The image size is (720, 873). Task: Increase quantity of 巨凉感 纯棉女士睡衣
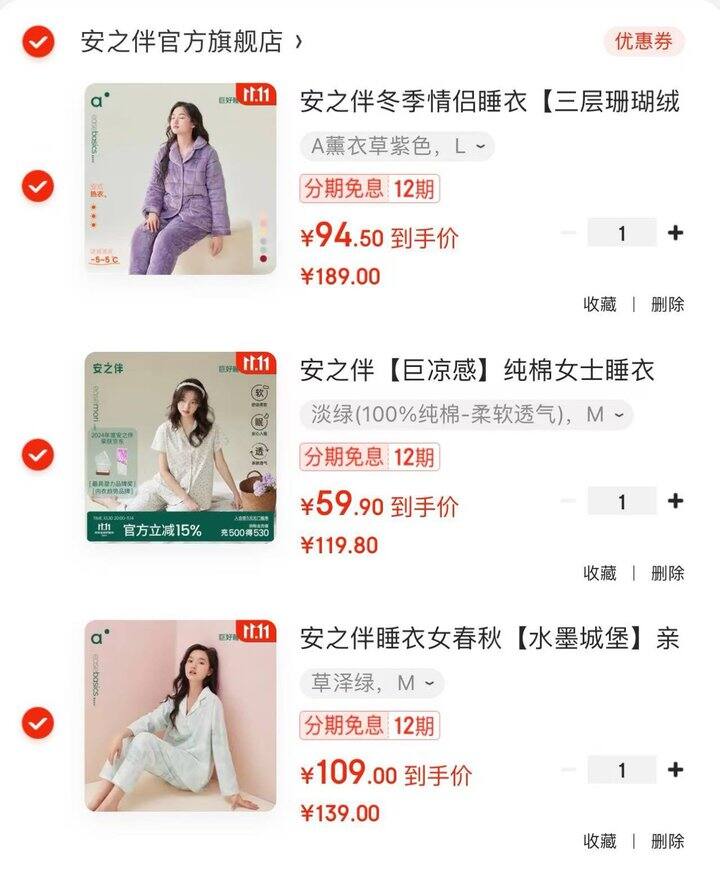tap(676, 501)
